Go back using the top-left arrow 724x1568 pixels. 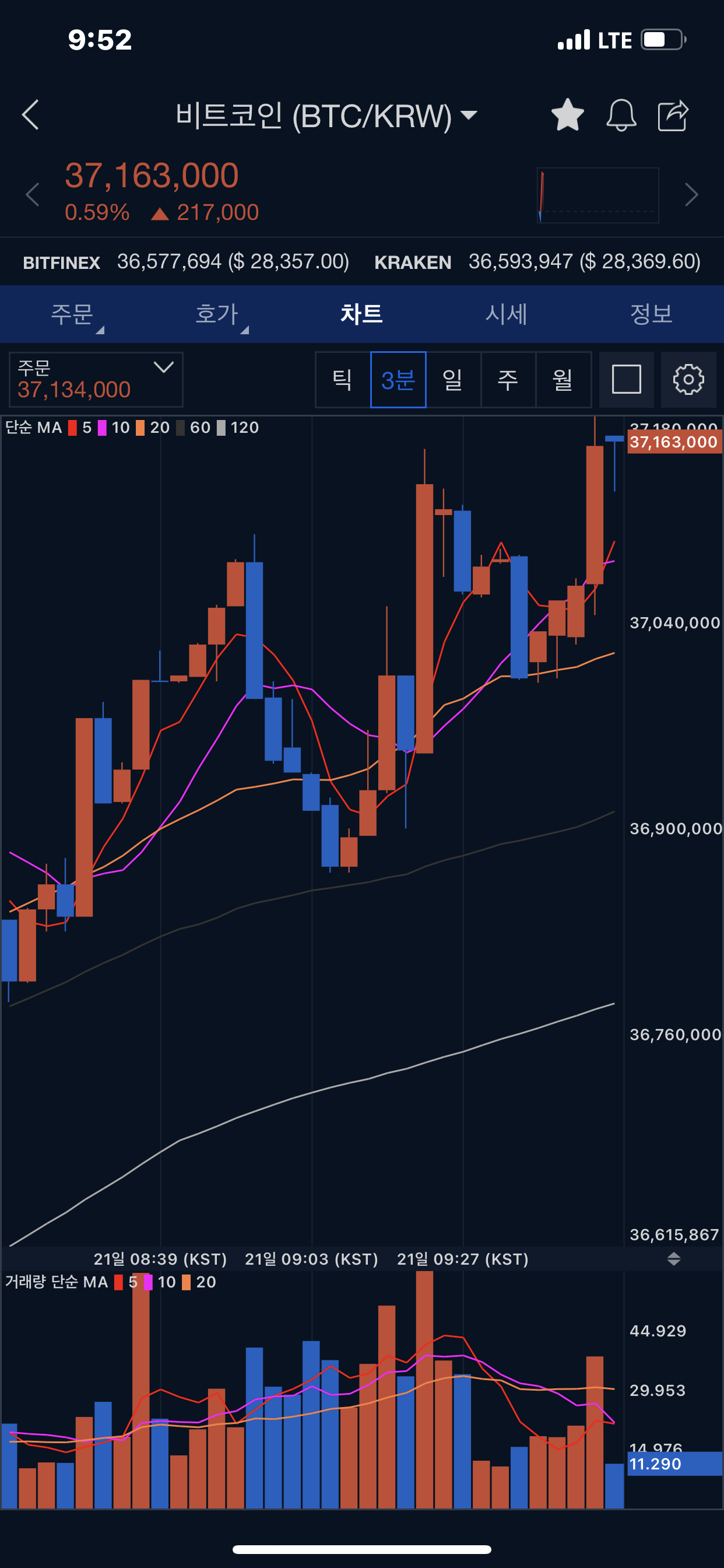(30, 115)
